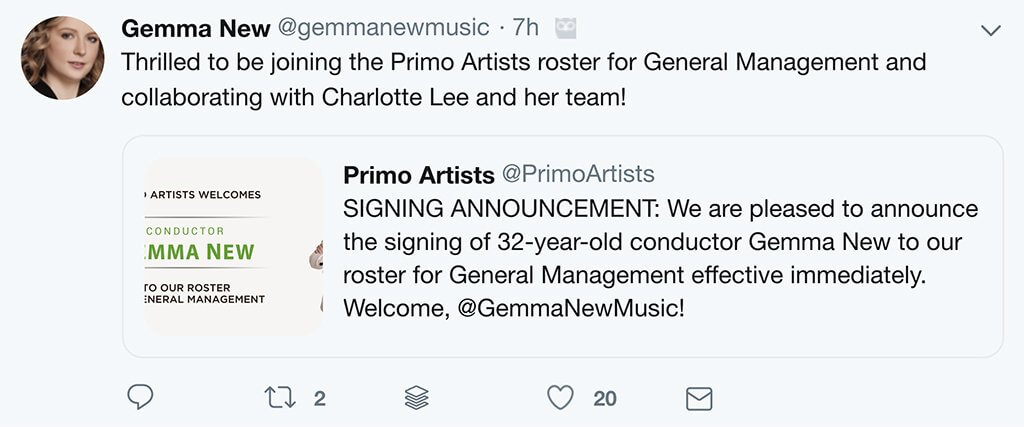Retweet Gemma New's tweet
Image resolution: width=1024 pixels, height=427 pixels.
point(280,398)
